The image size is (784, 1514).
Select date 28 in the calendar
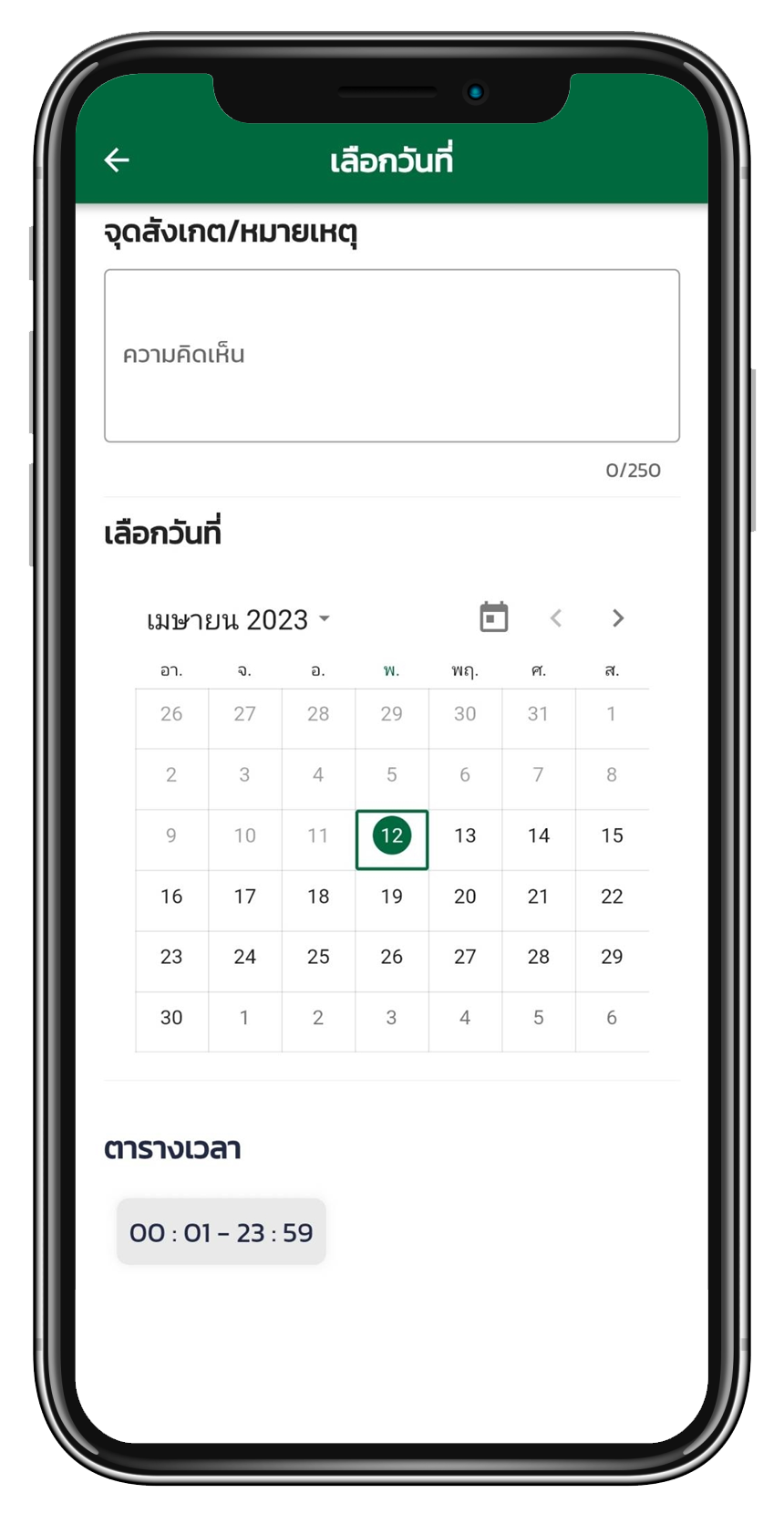coord(538,957)
